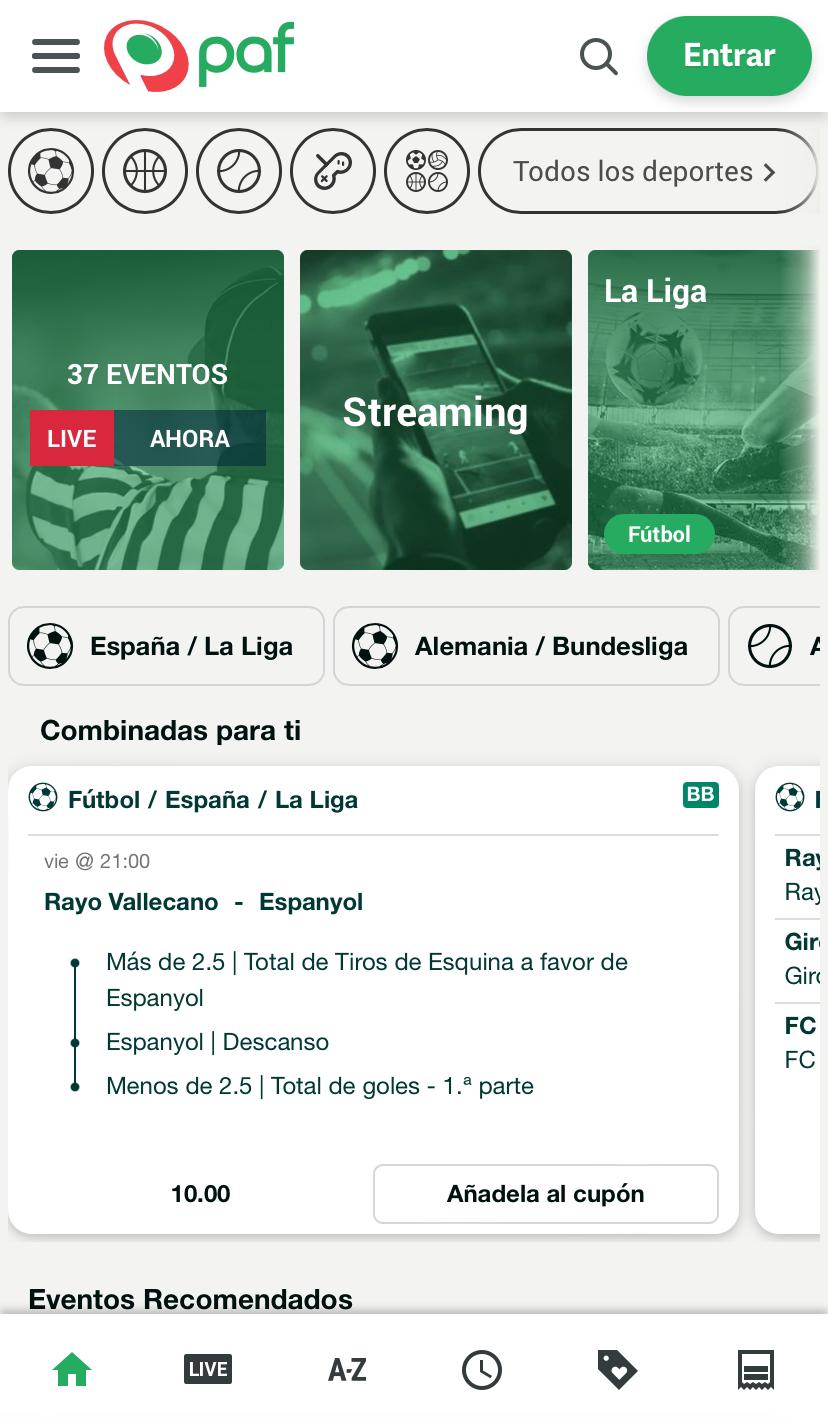Screen dimensions: 828x1423
Task: Select the esports gamepad icon
Action: tap(333, 172)
